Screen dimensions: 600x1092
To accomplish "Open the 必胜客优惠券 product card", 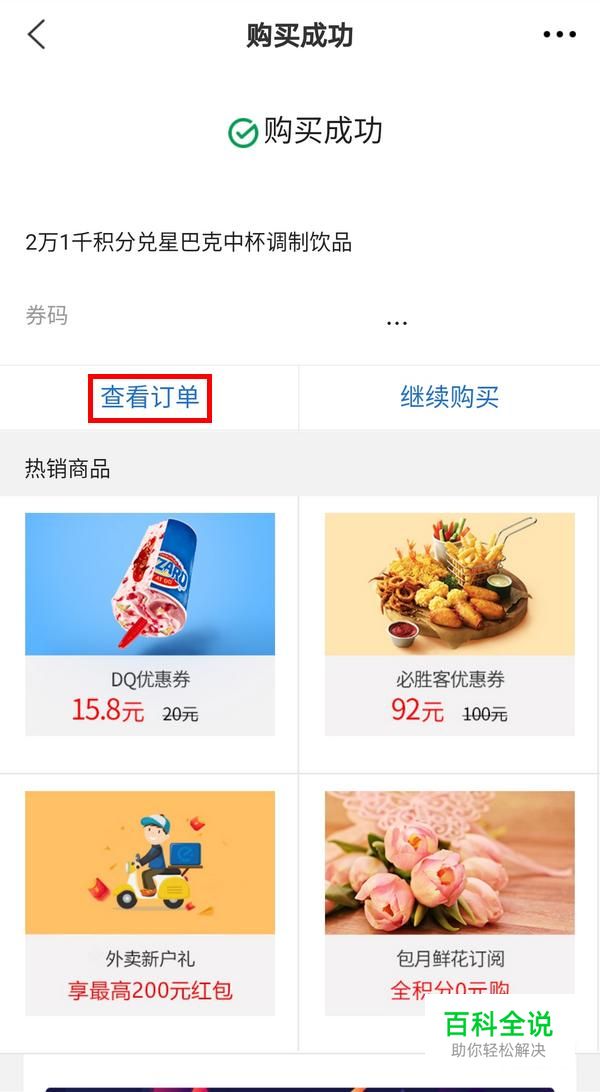I will pyautogui.click(x=450, y=624).
